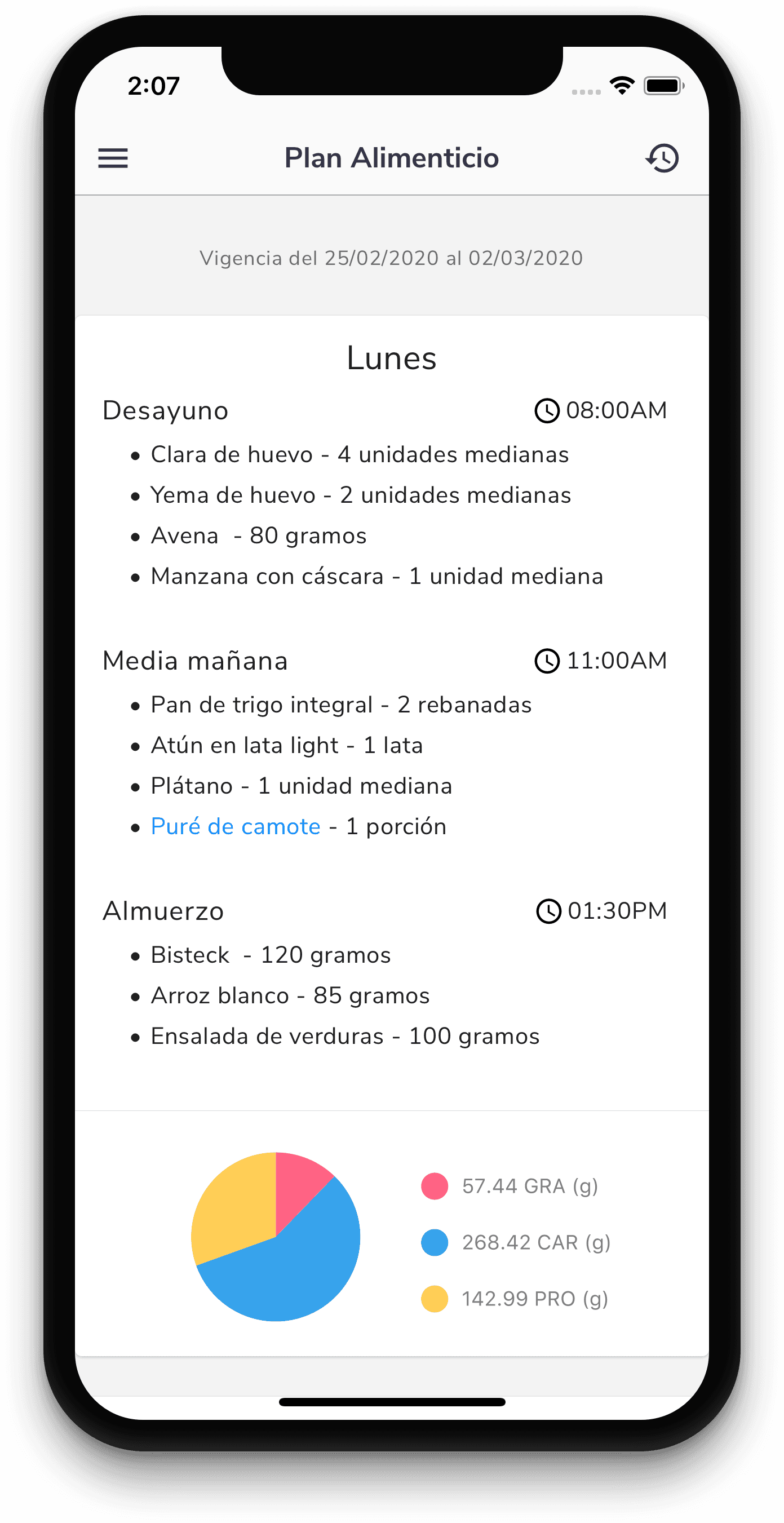Open the Puré de camote recipe link

(236, 826)
